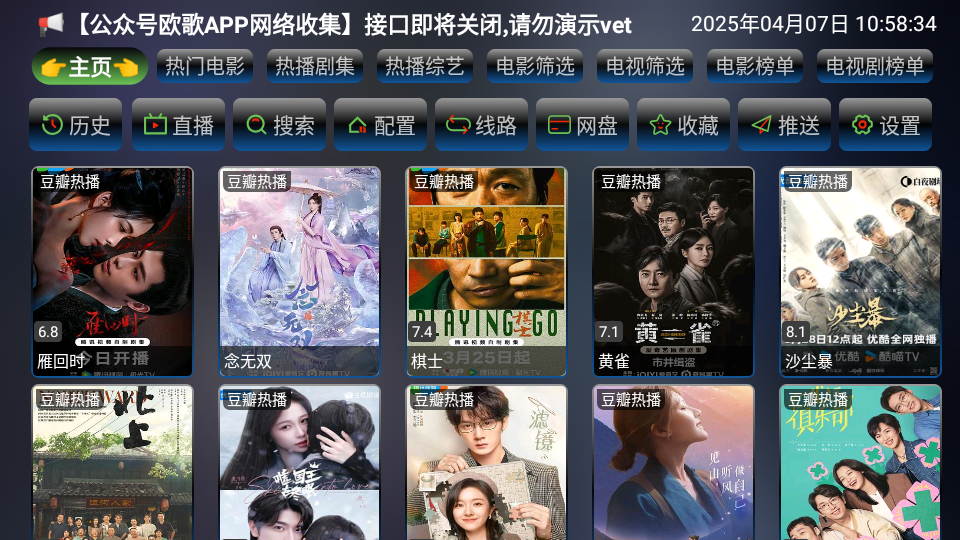Select the 棋士 poster card
The height and width of the screenshot is (540, 960).
[x=486, y=270]
